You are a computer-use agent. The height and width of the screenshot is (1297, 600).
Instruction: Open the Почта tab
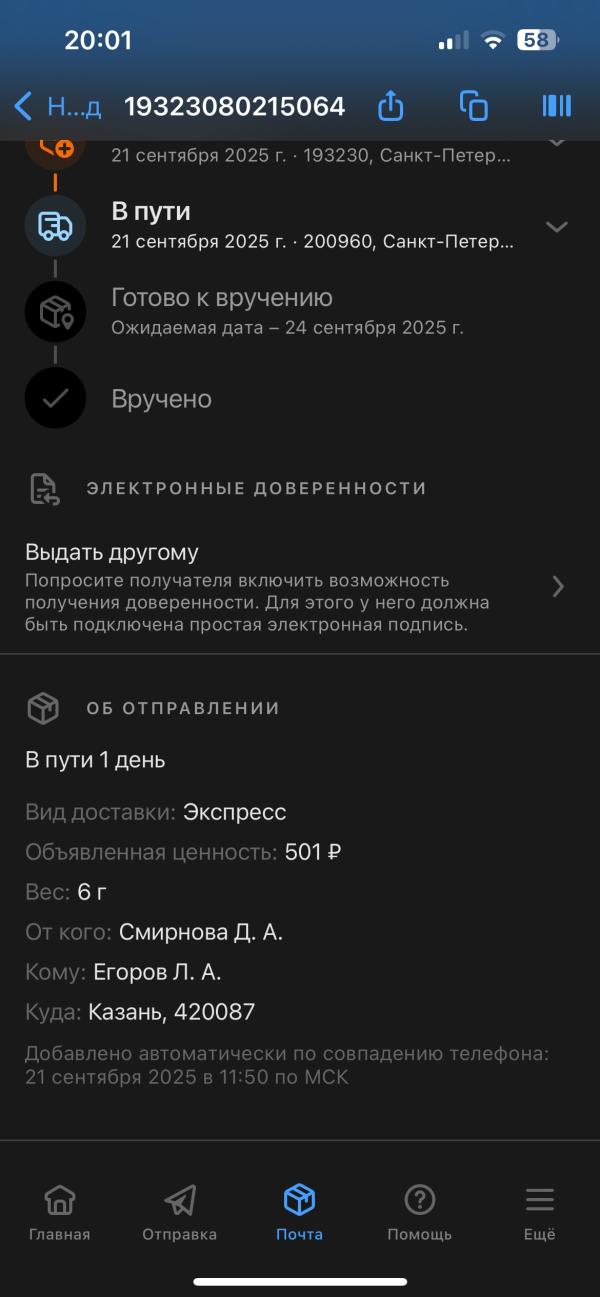coord(300,1212)
